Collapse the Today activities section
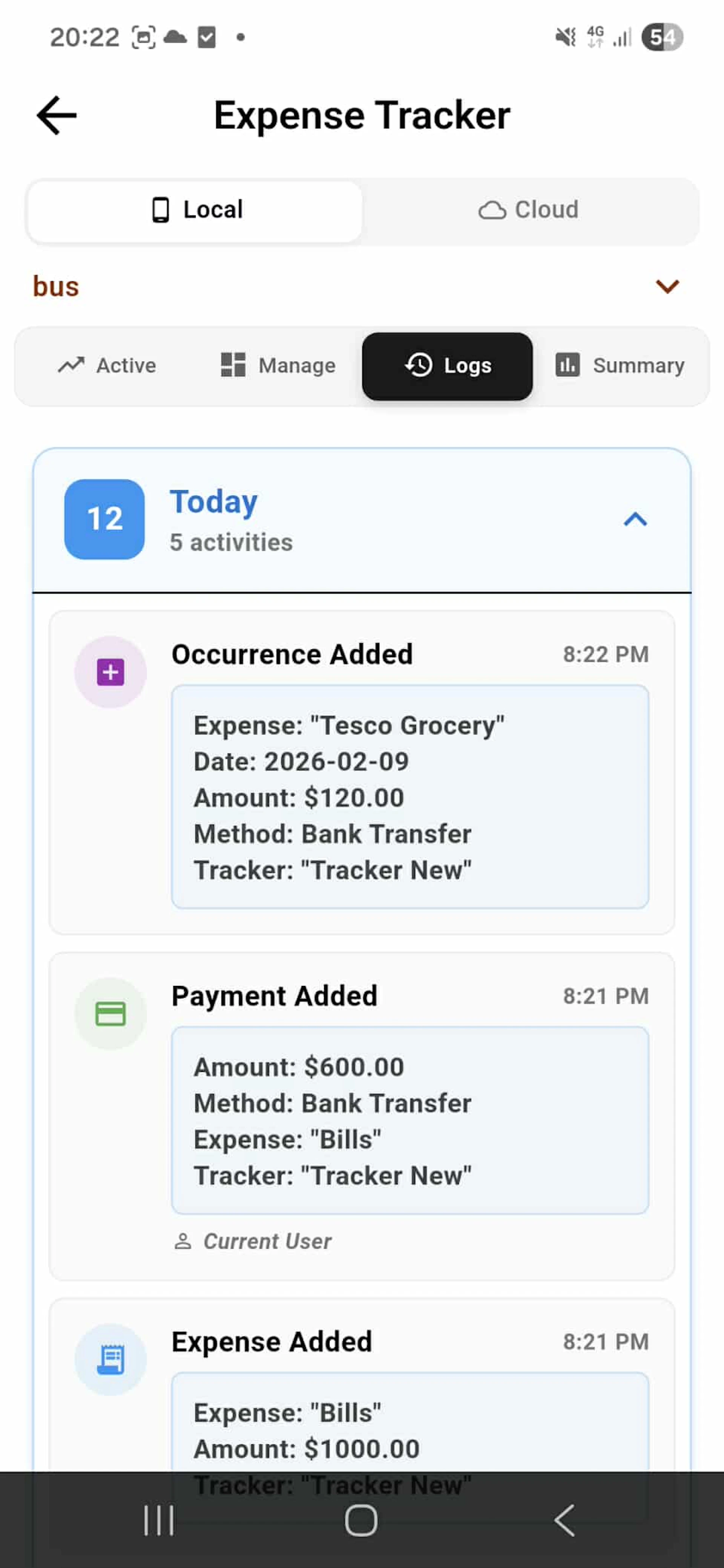Screen dimensions: 724x1568 click(x=635, y=519)
